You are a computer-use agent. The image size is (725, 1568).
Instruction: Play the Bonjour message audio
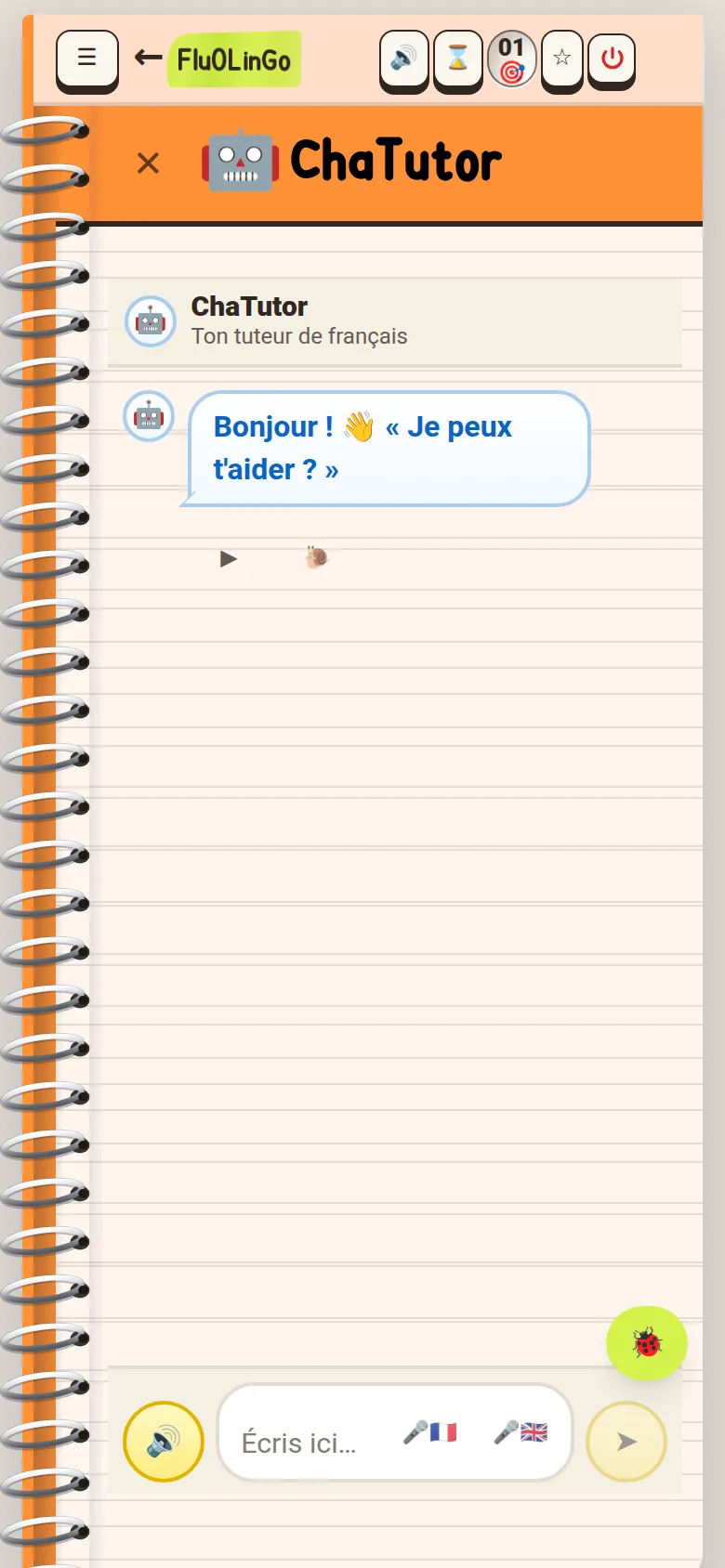tap(229, 558)
